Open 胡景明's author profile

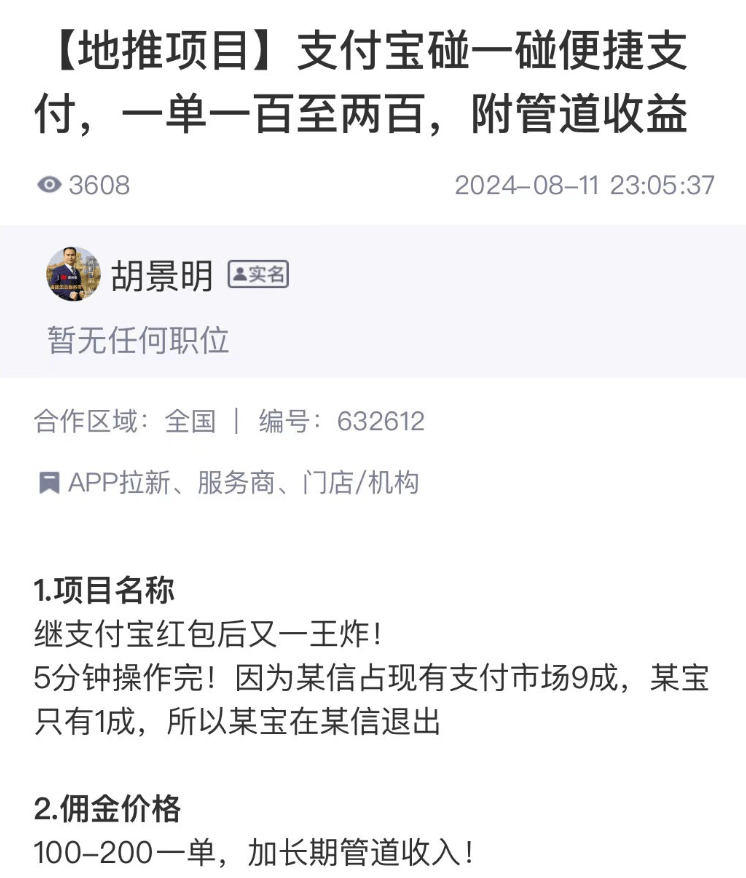[x=162, y=275]
